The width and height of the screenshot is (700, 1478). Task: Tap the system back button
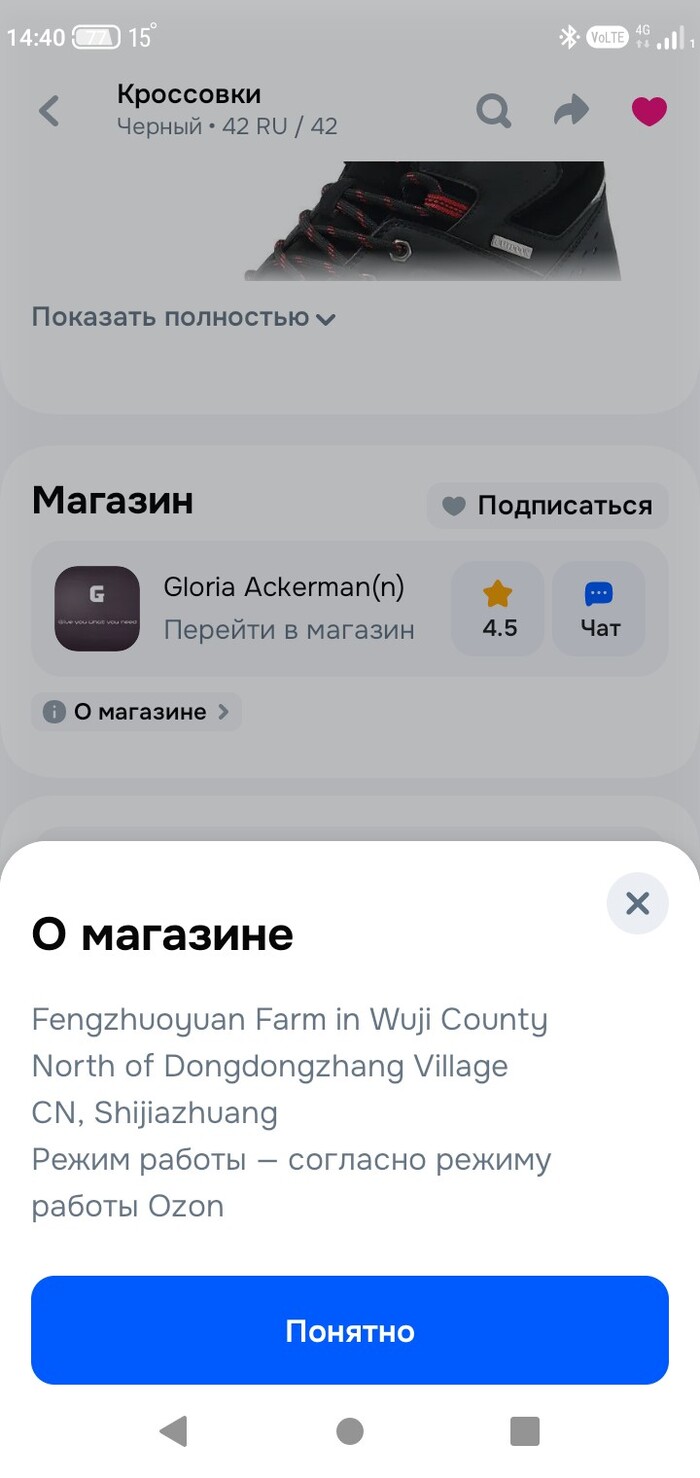pyautogui.click(x=174, y=1431)
